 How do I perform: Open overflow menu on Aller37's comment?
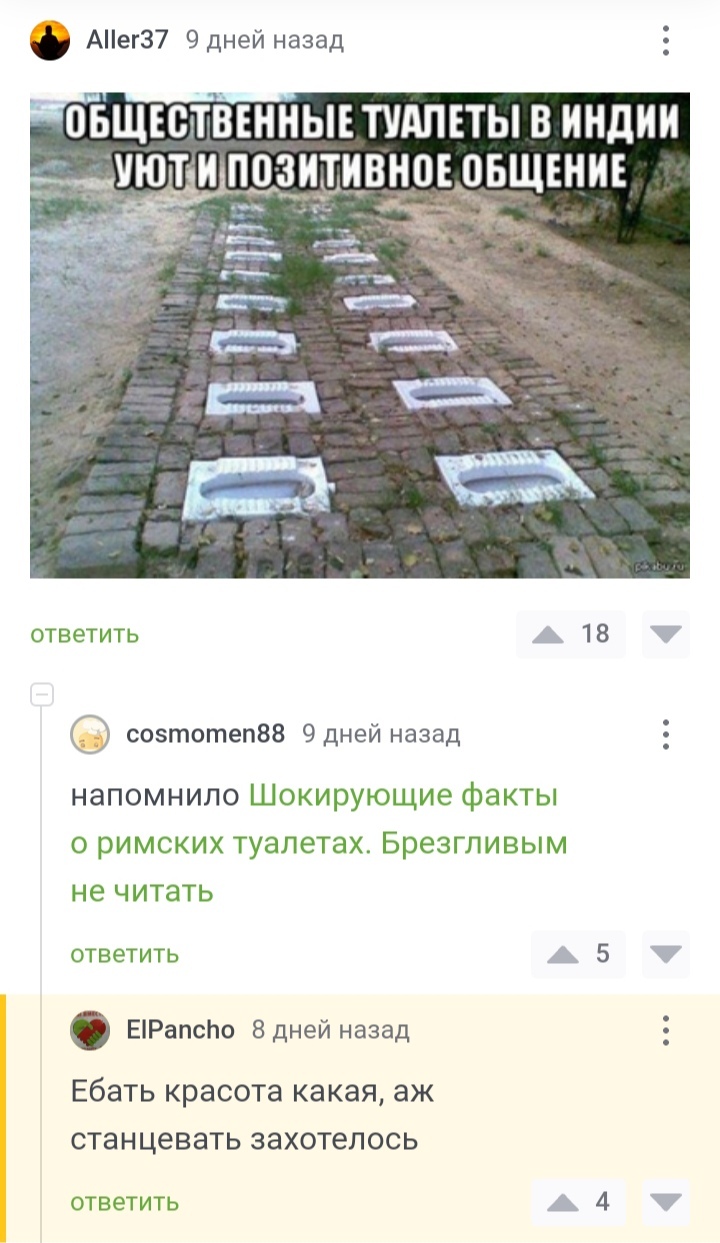click(x=665, y=41)
